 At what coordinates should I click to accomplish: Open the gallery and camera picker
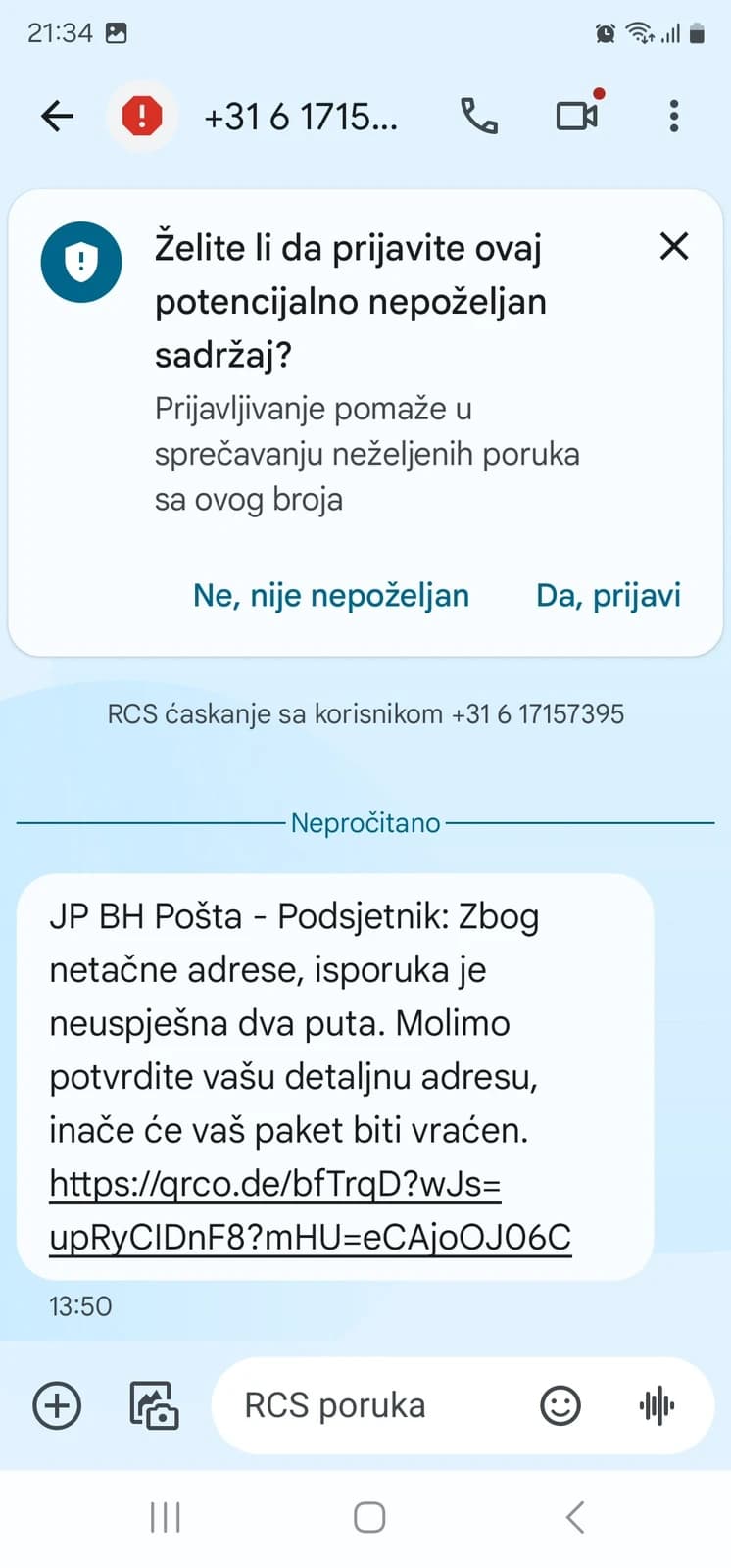click(x=154, y=1405)
